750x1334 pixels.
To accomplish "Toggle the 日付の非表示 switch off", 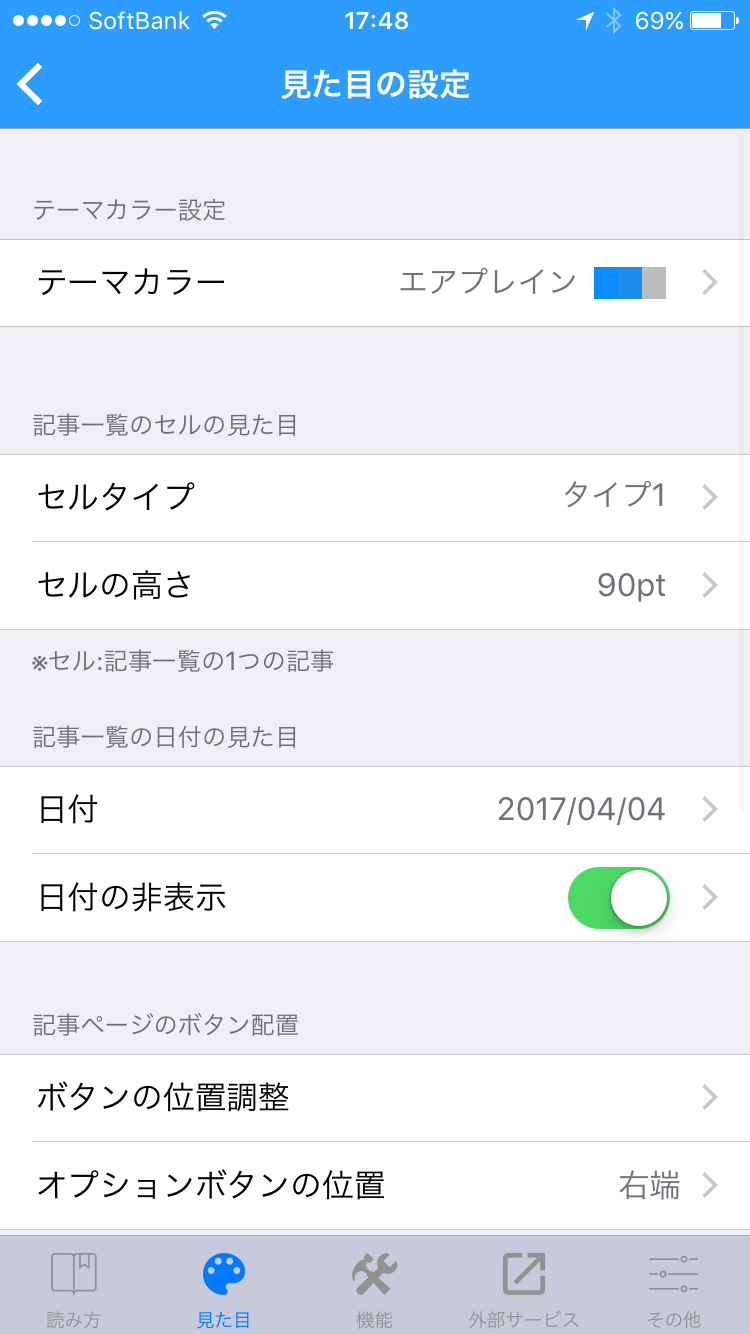I will point(619,898).
